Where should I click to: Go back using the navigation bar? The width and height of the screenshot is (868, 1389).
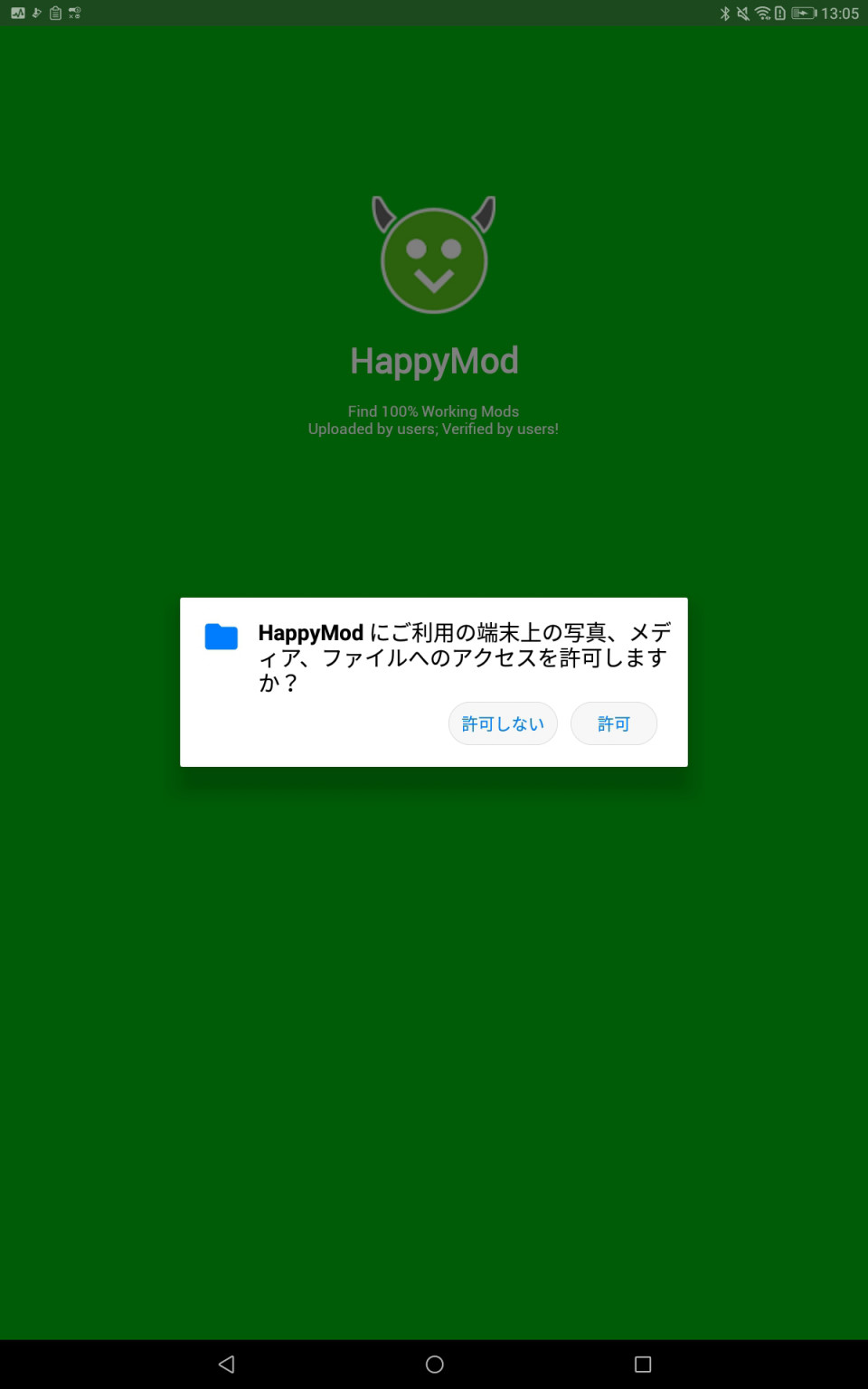[x=227, y=1364]
